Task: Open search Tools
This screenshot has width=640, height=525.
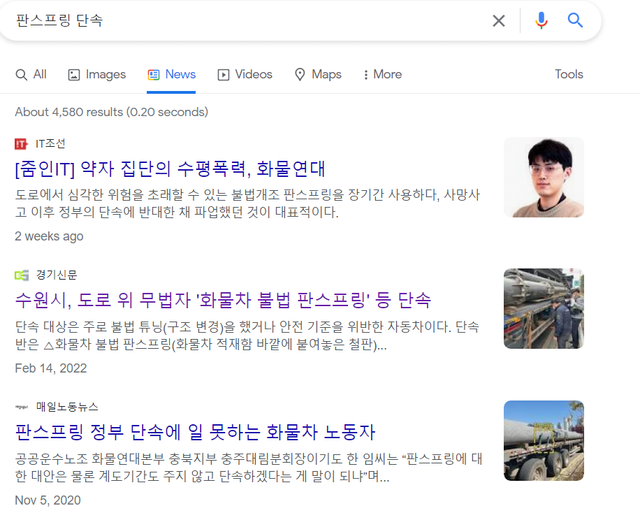Action: [568, 74]
